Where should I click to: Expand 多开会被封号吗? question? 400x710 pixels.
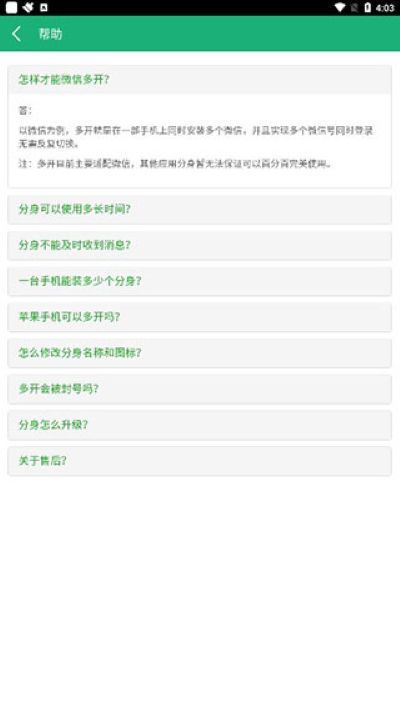point(200,389)
